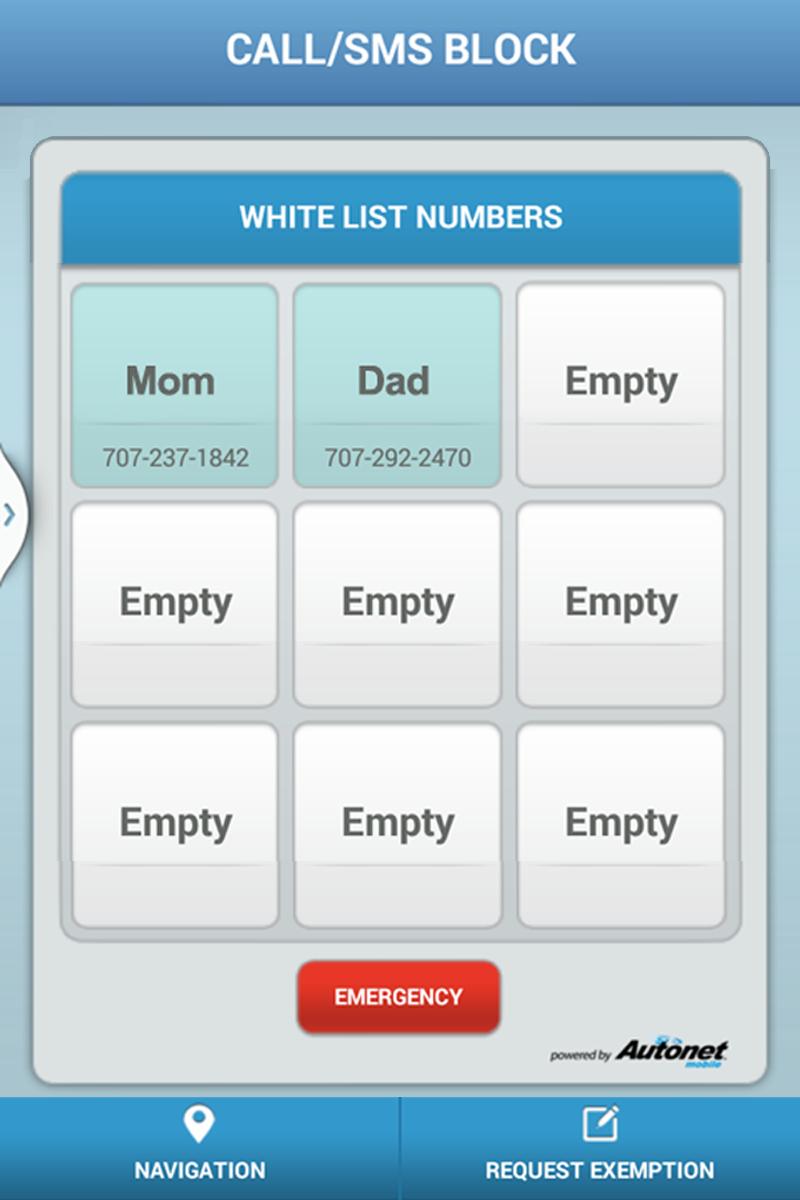The width and height of the screenshot is (800, 1200).
Task: Open Navigation using the map pin icon
Action: pyautogui.click(x=199, y=1125)
